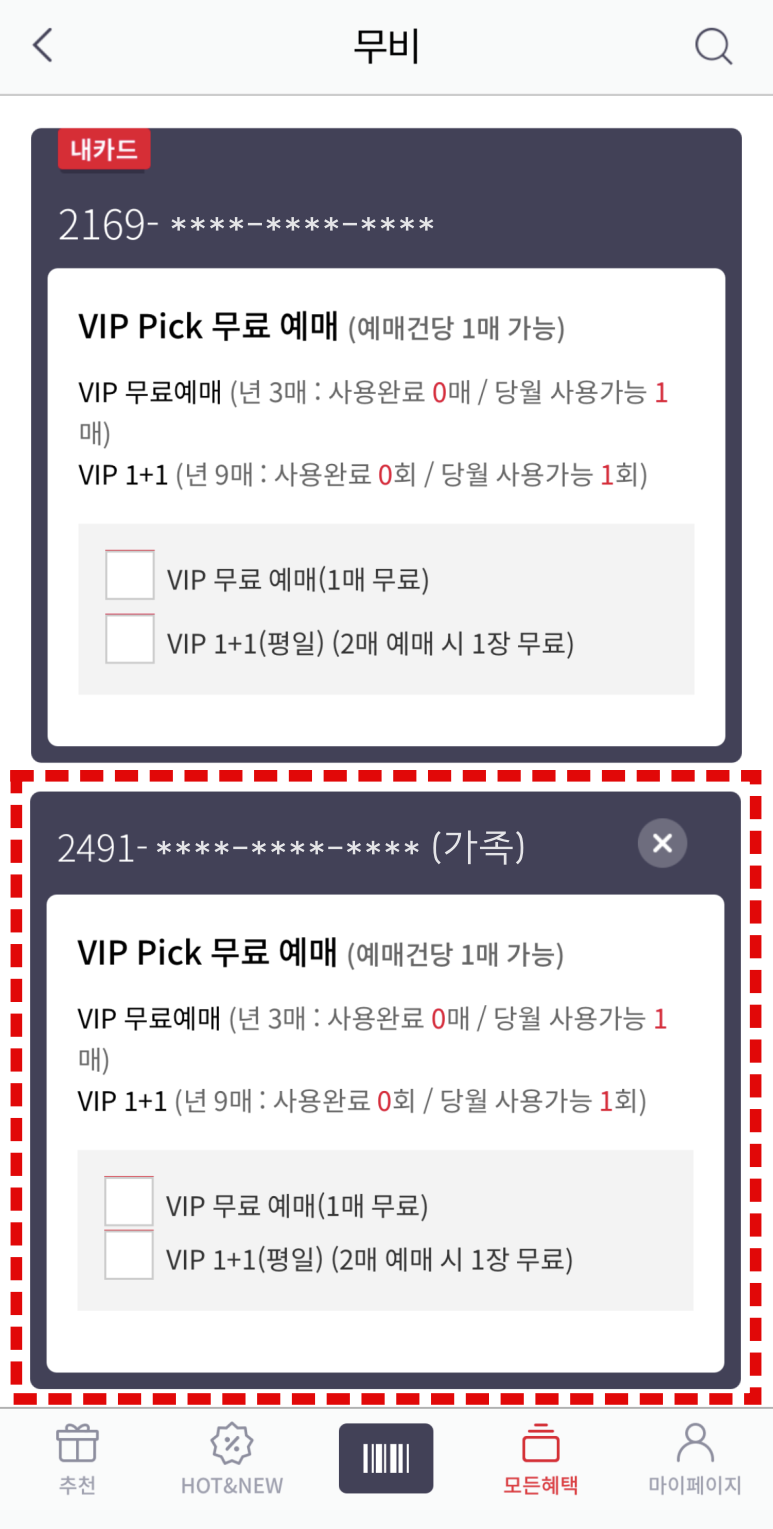Go back from the 무비 screen

point(42,46)
